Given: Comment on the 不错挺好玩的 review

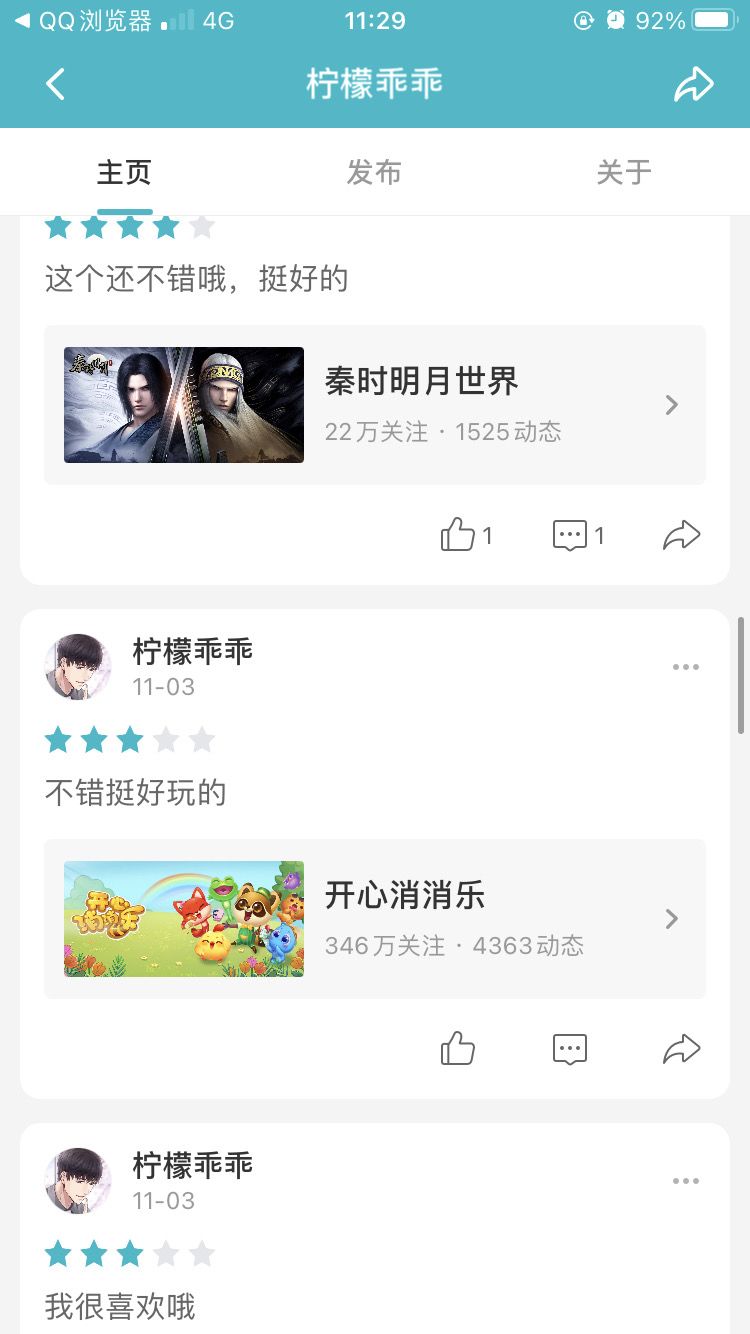Looking at the screenshot, I should [570, 1049].
